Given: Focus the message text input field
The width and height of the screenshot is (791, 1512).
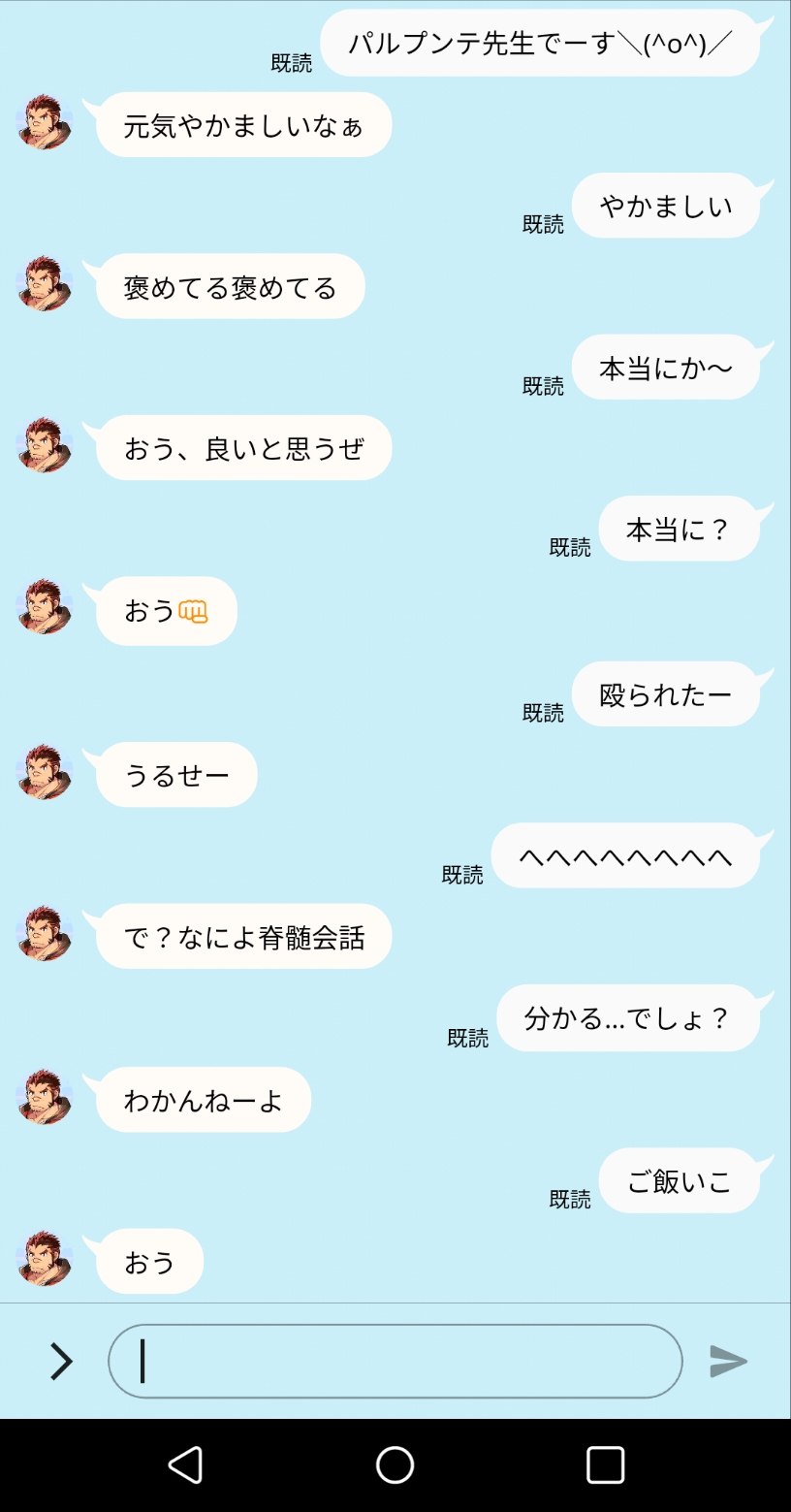Looking at the screenshot, I should 395,1361.
